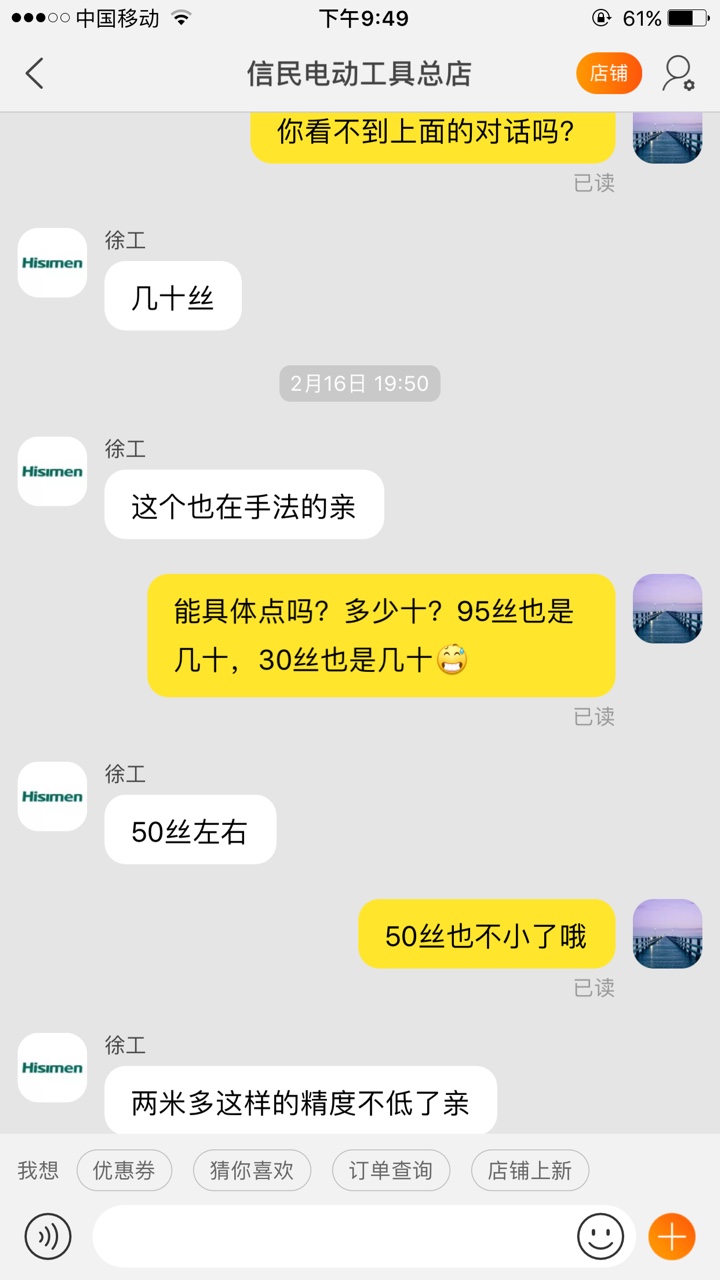Tap my avatar next to 50丝也不小了哦
The image size is (720, 1280).
(x=667, y=933)
